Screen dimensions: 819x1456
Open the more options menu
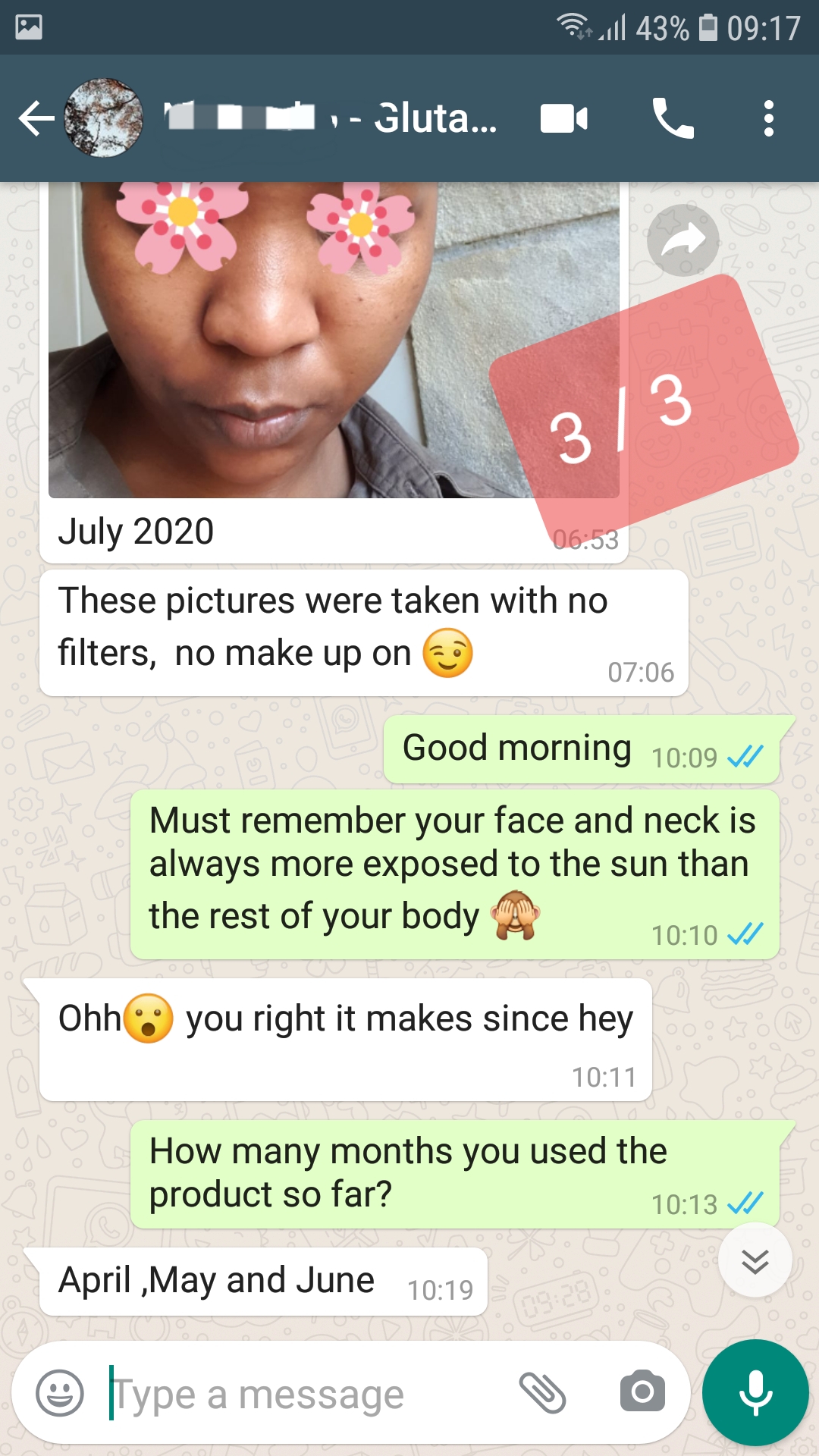point(768,119)
